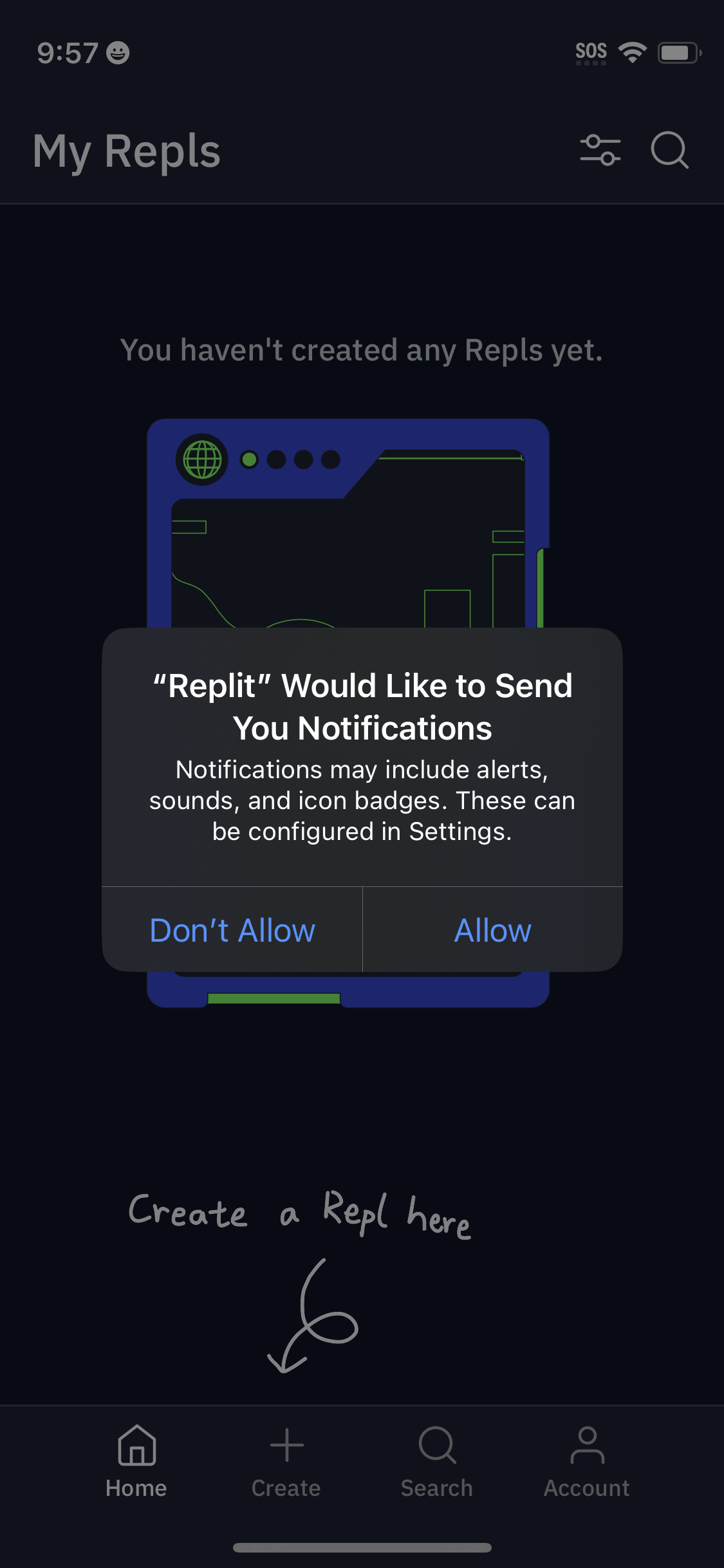724x1568 pixels.
Task: Select the SOS status indicator
Action: 590,51
